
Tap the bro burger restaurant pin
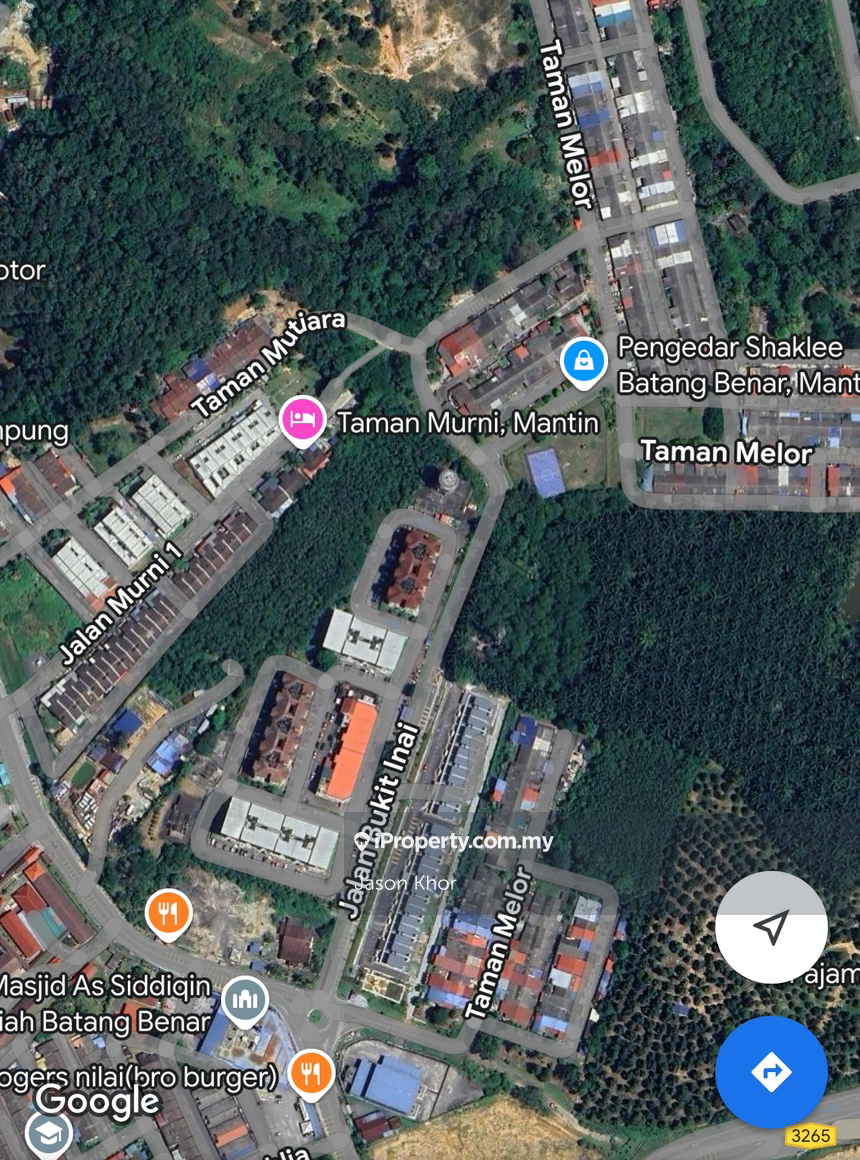[311, 1073]
